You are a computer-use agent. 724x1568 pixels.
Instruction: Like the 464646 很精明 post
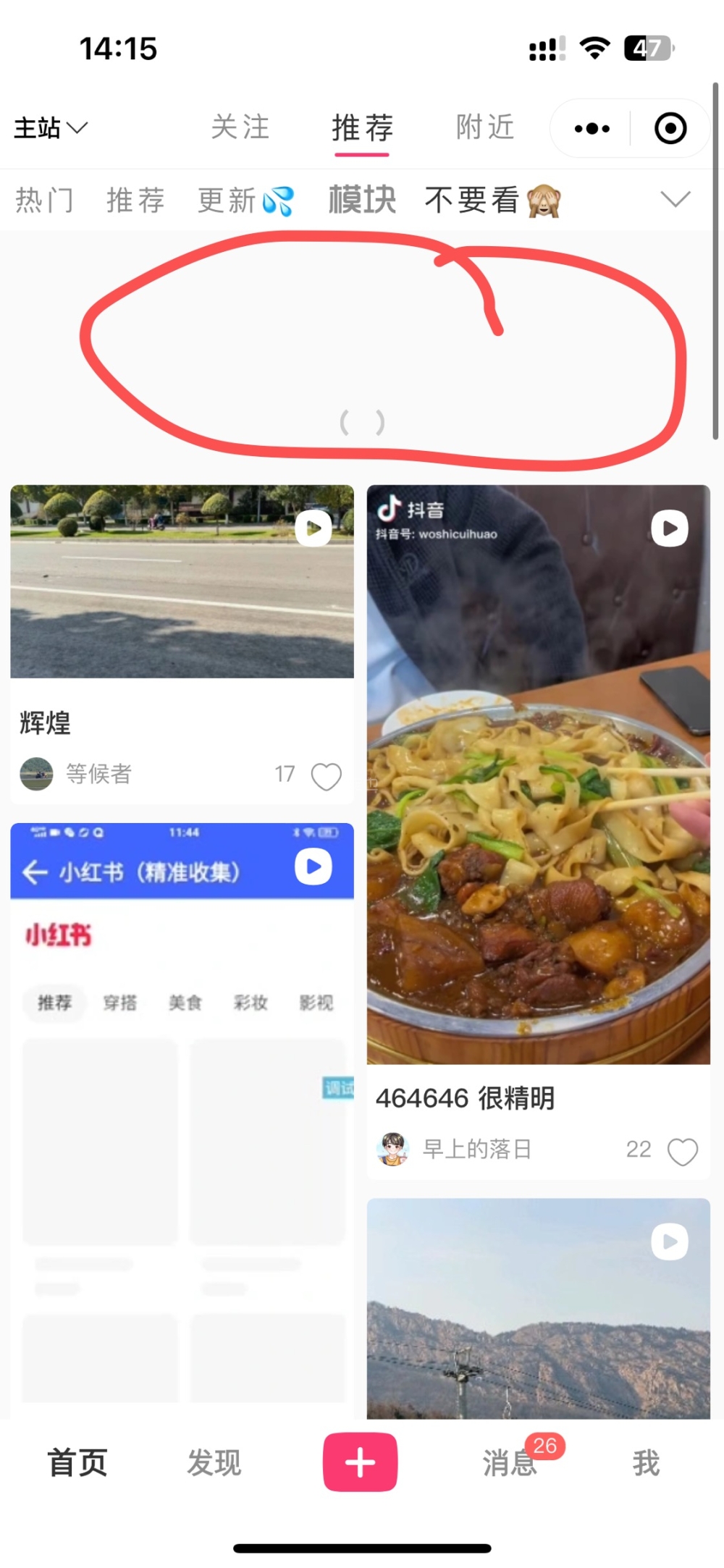tap(682, 1150)
